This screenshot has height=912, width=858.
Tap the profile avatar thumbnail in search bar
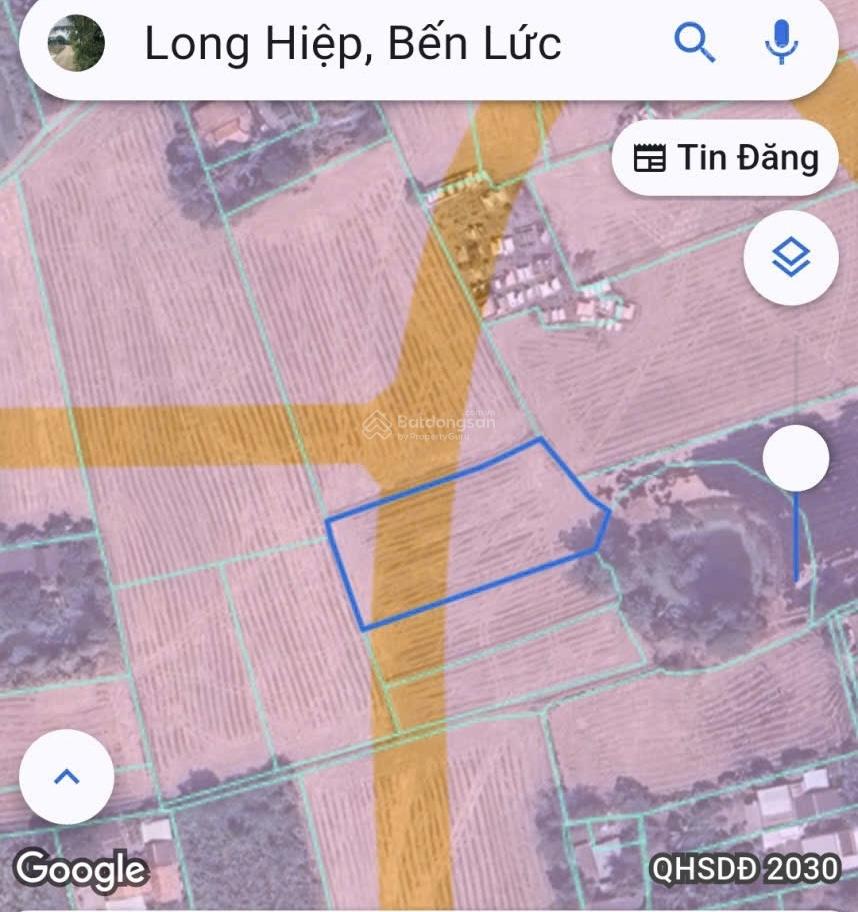[74, 43]
